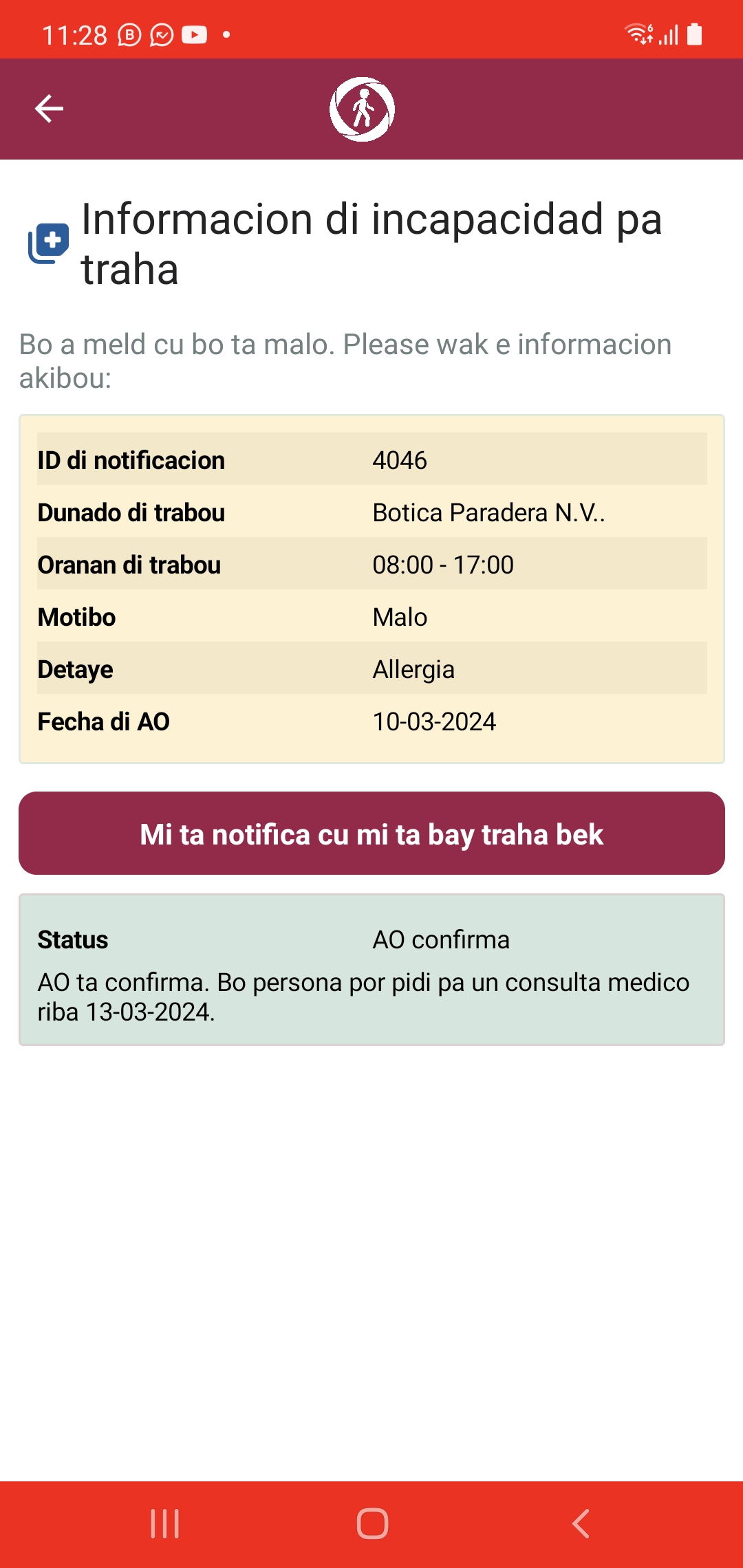
Task: Tap the system back button
Action: [581, 1524]
